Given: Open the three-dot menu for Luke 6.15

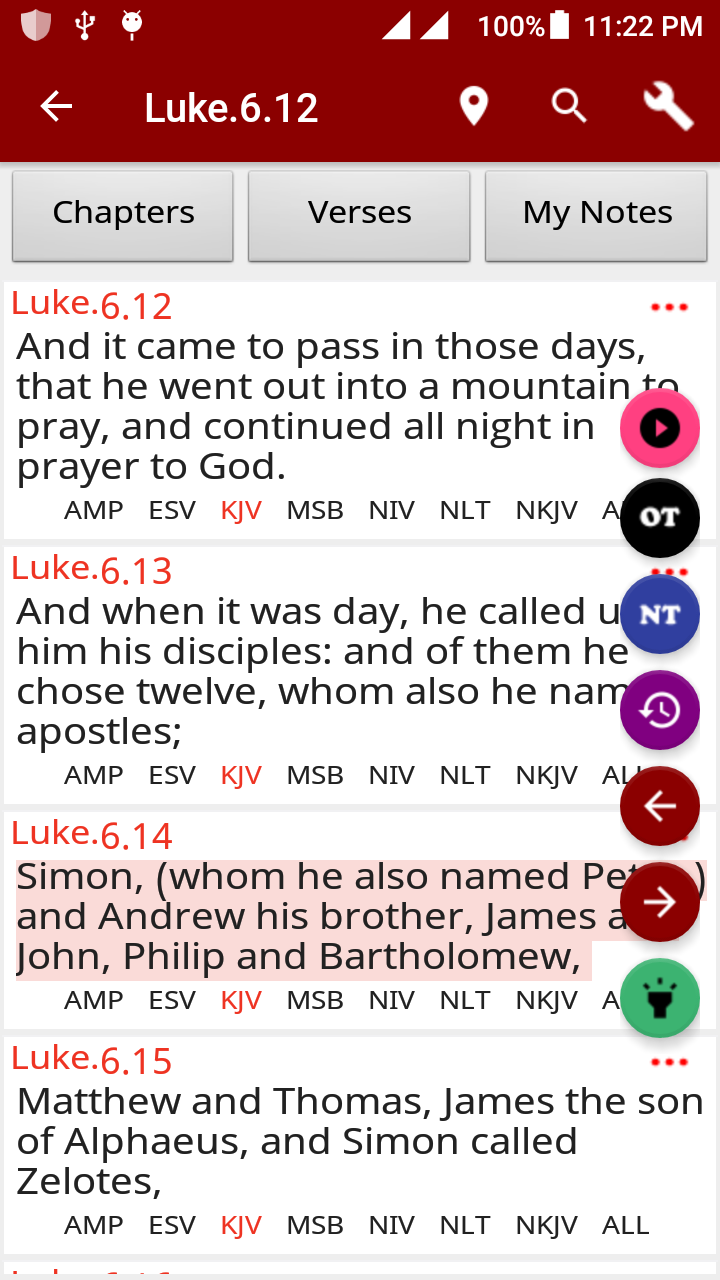Looking at the screenshot, I should point(669,1062).
